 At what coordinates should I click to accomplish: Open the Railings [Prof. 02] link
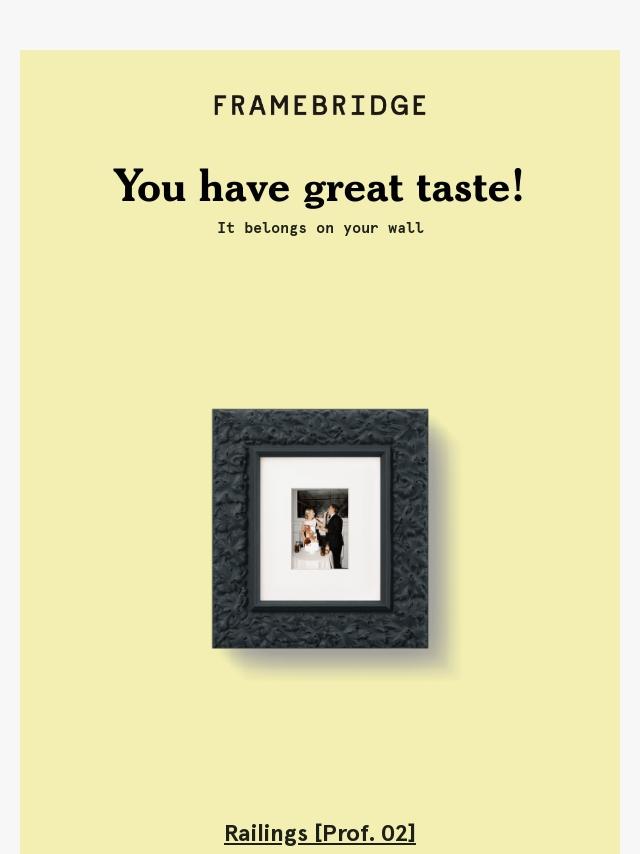pyautogui.click(x=320, y=833)
